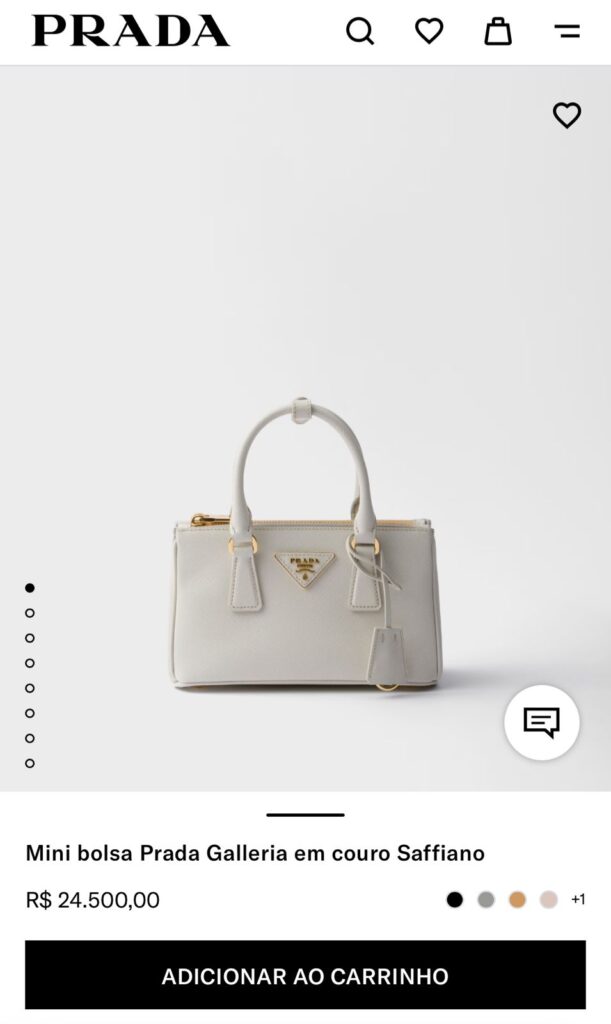The height and width of the screenshot is (1024, 611).
Task: Open the live chat bubble
Action: [x=541, y=722]
